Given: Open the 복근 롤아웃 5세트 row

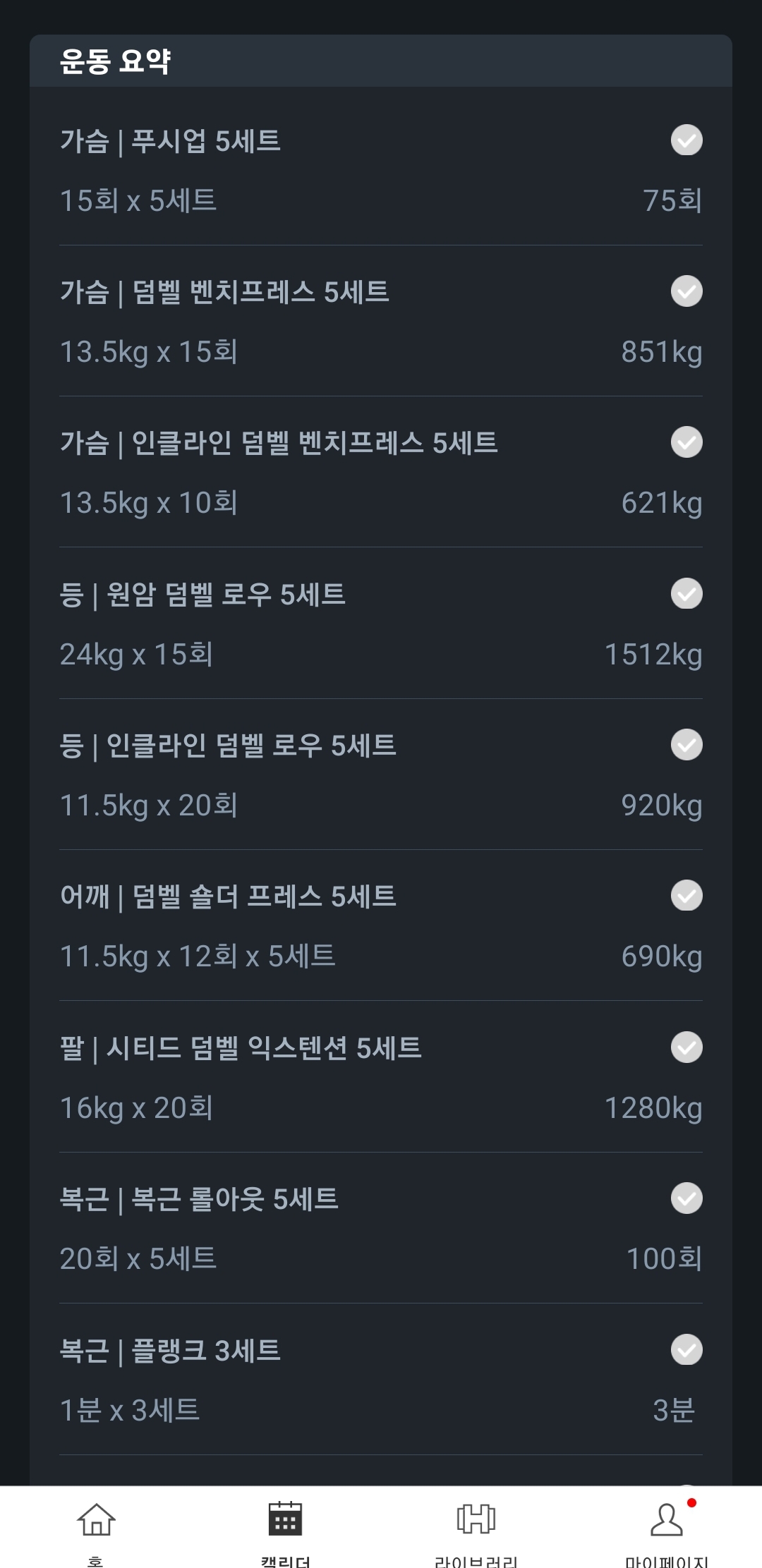Looking at the screenshot, I should [381, 1228].
